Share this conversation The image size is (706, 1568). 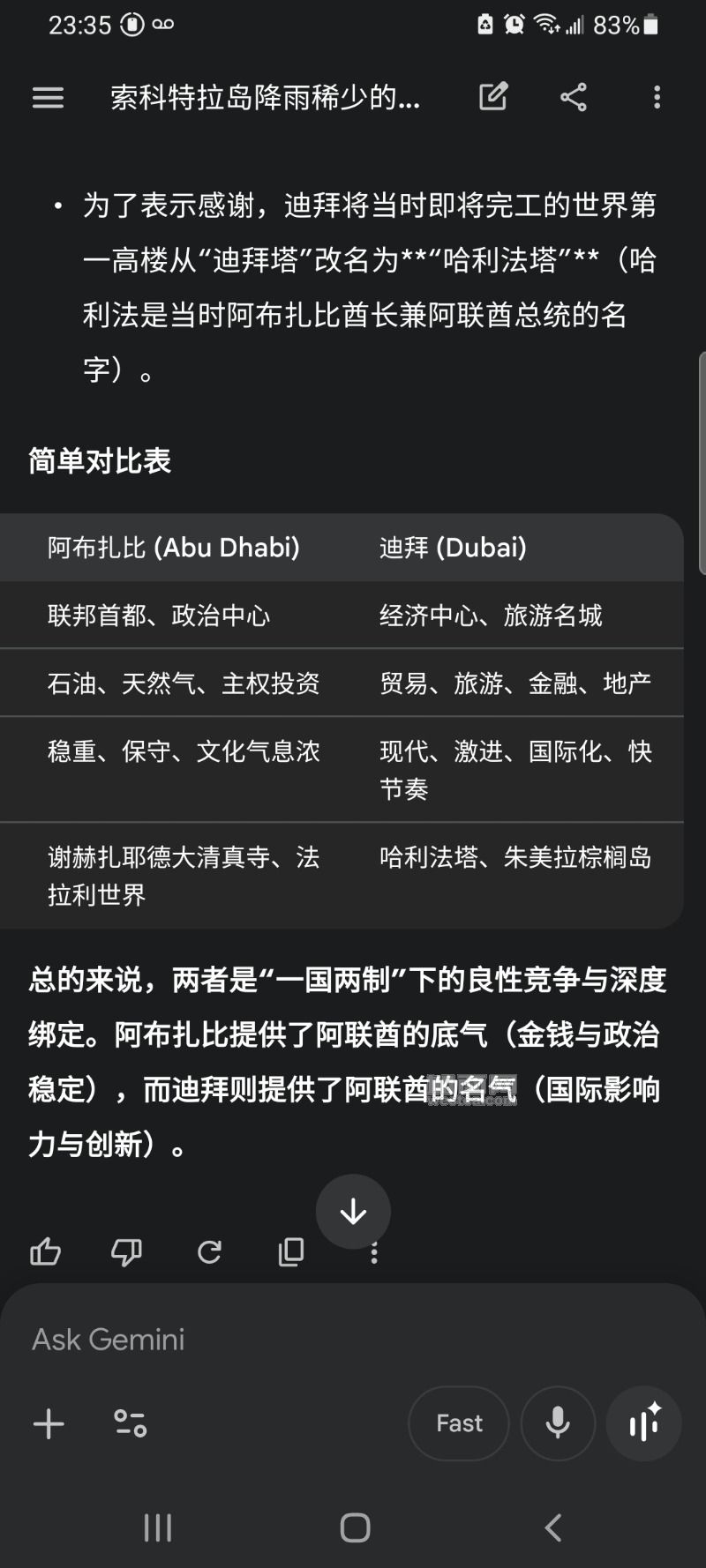coord(574,97)
